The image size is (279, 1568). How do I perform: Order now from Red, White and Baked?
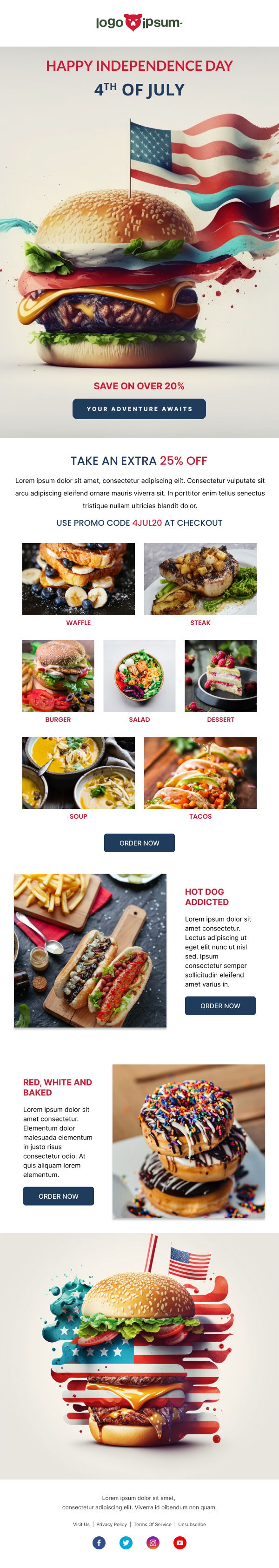58,1196
